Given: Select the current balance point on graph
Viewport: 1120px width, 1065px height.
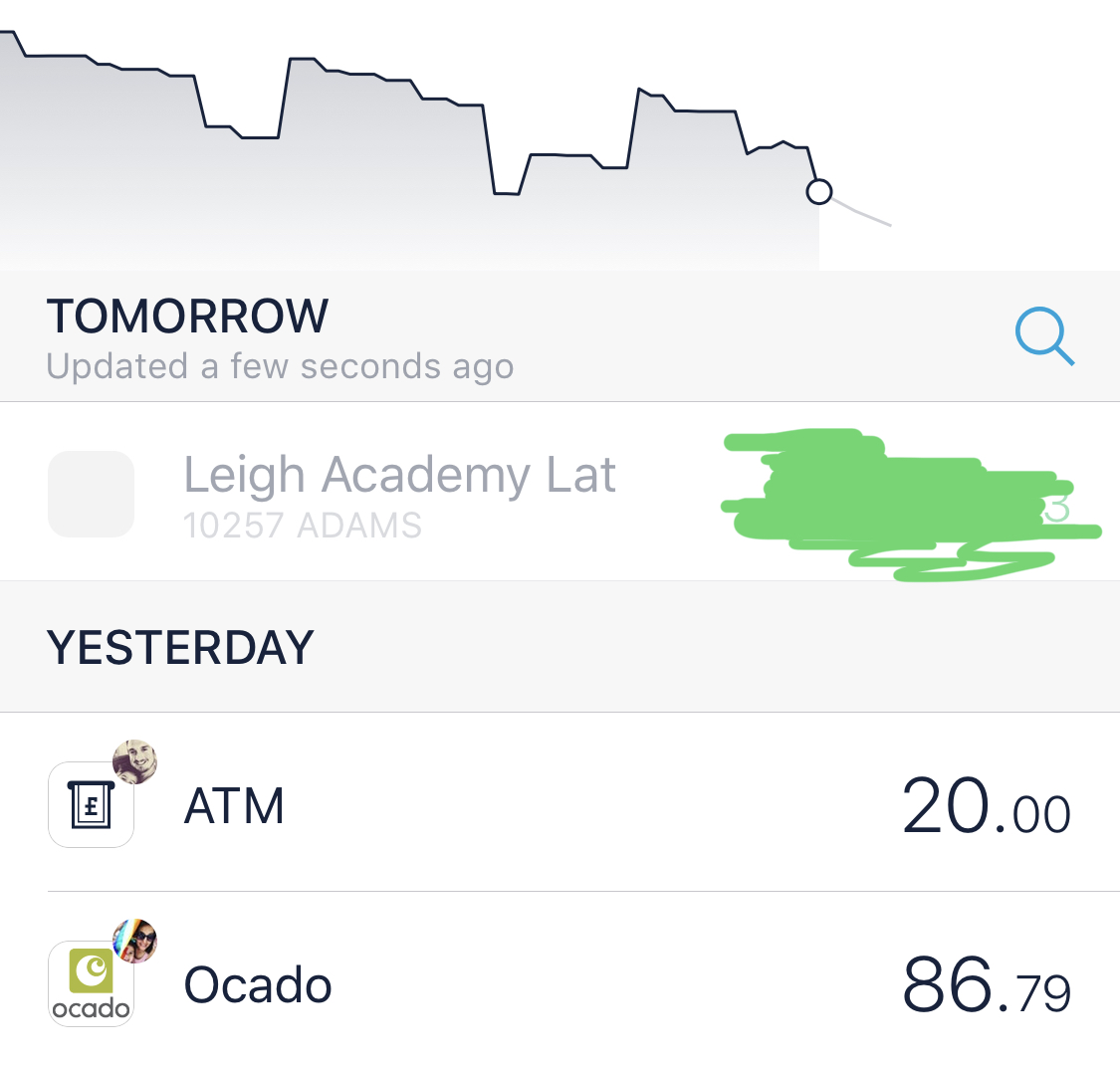Looking at the screenshot, I should click(819, 191).
